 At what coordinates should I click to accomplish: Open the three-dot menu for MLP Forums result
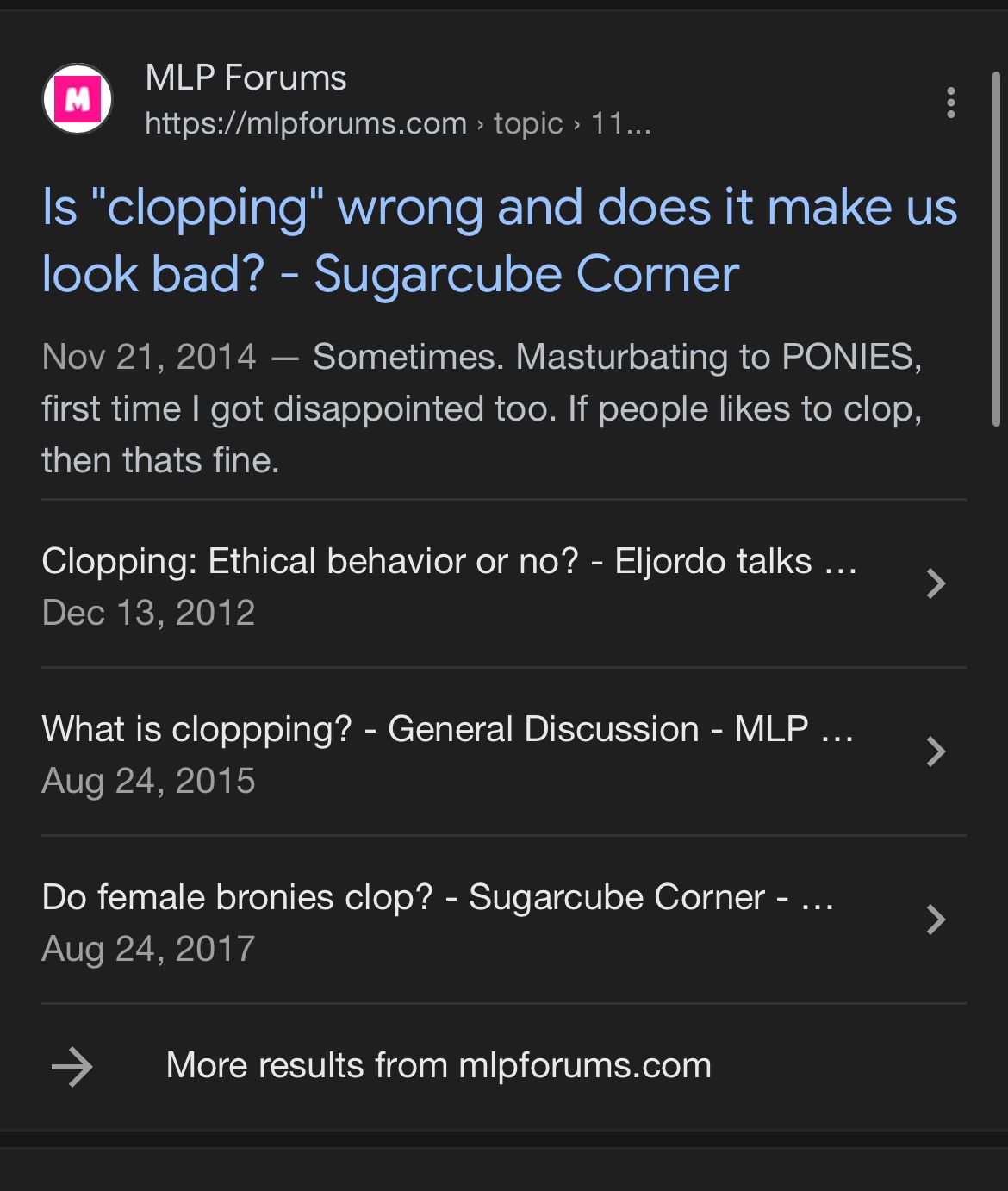pyautogui.click(x=950, y=103)
